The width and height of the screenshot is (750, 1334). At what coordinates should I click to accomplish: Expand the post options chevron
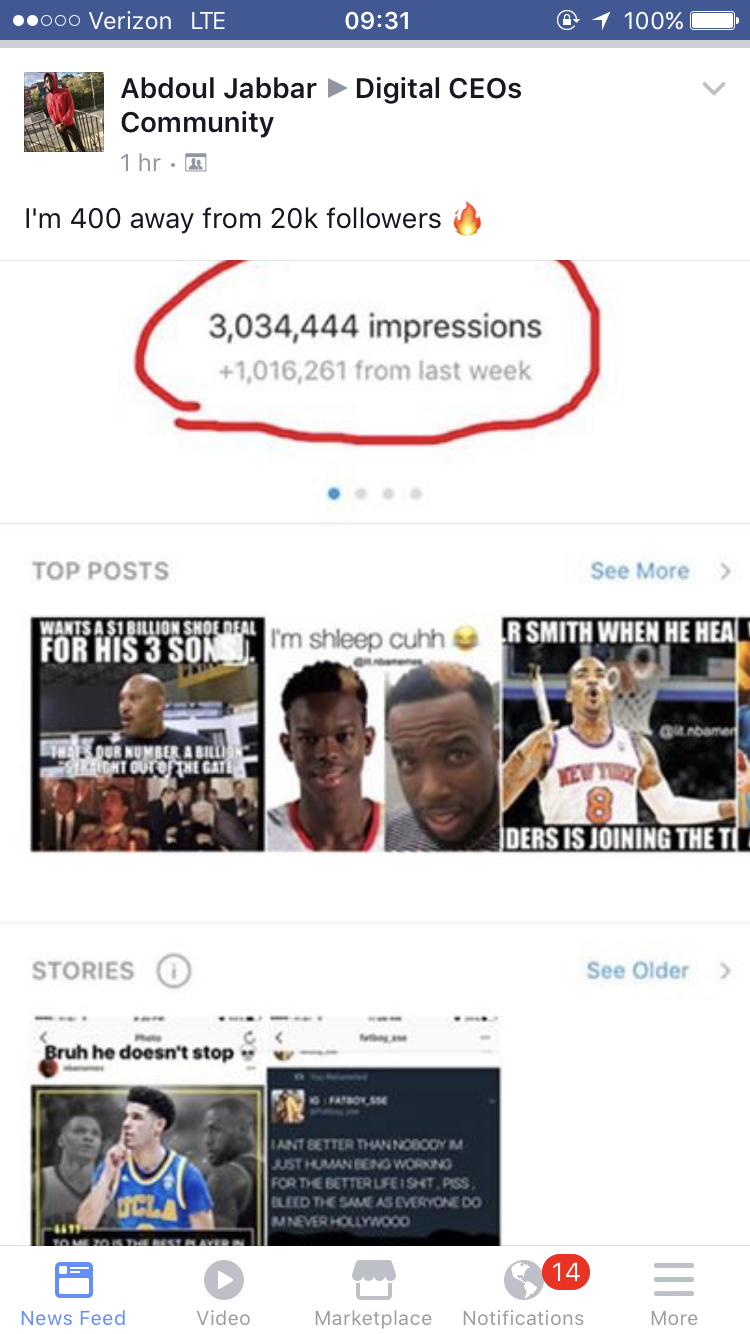click(713, 89)
